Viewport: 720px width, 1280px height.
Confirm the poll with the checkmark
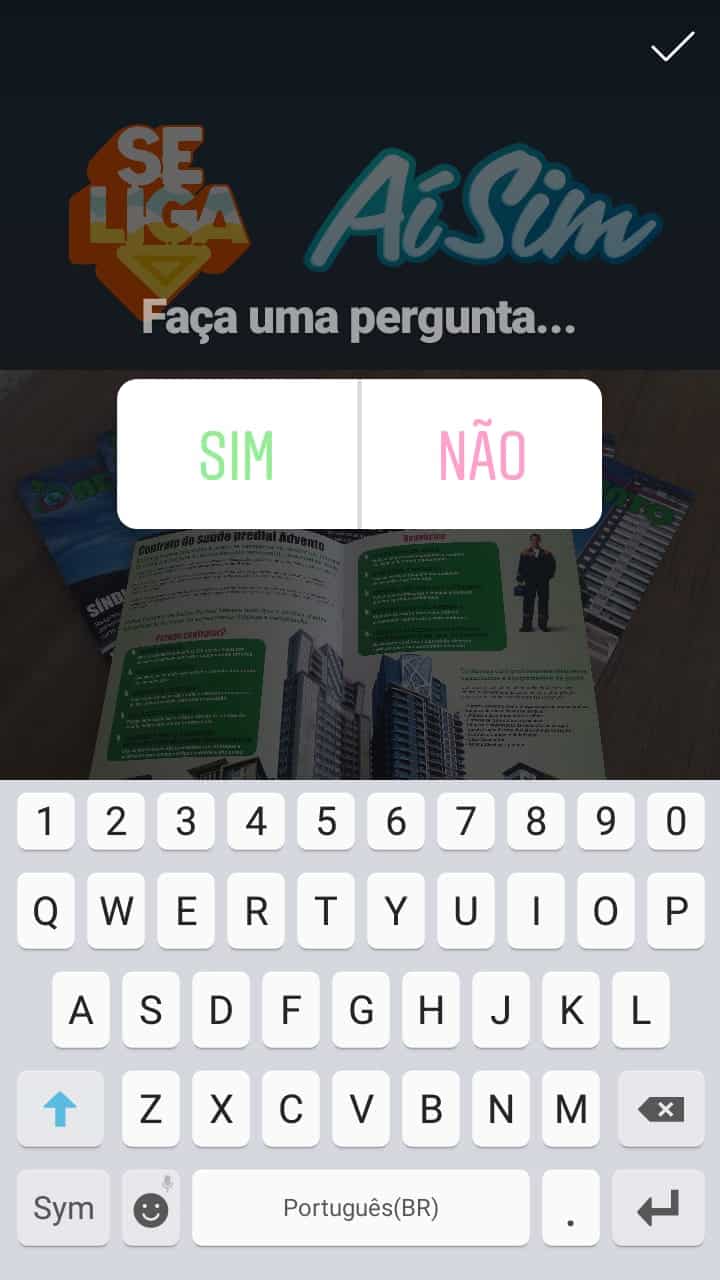coord(672,47)
